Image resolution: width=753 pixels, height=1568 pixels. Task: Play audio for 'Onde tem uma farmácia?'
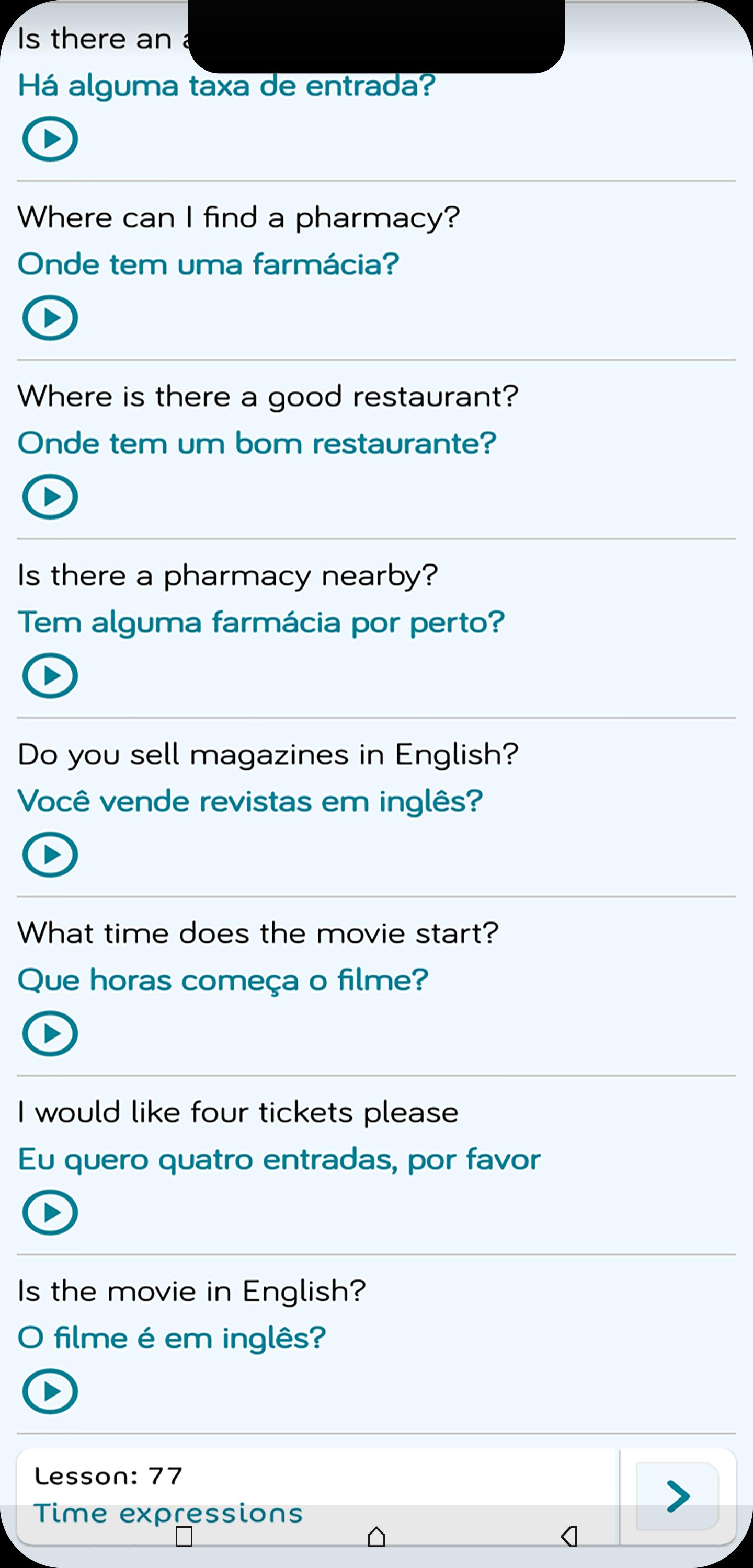(x=50, y=318)
